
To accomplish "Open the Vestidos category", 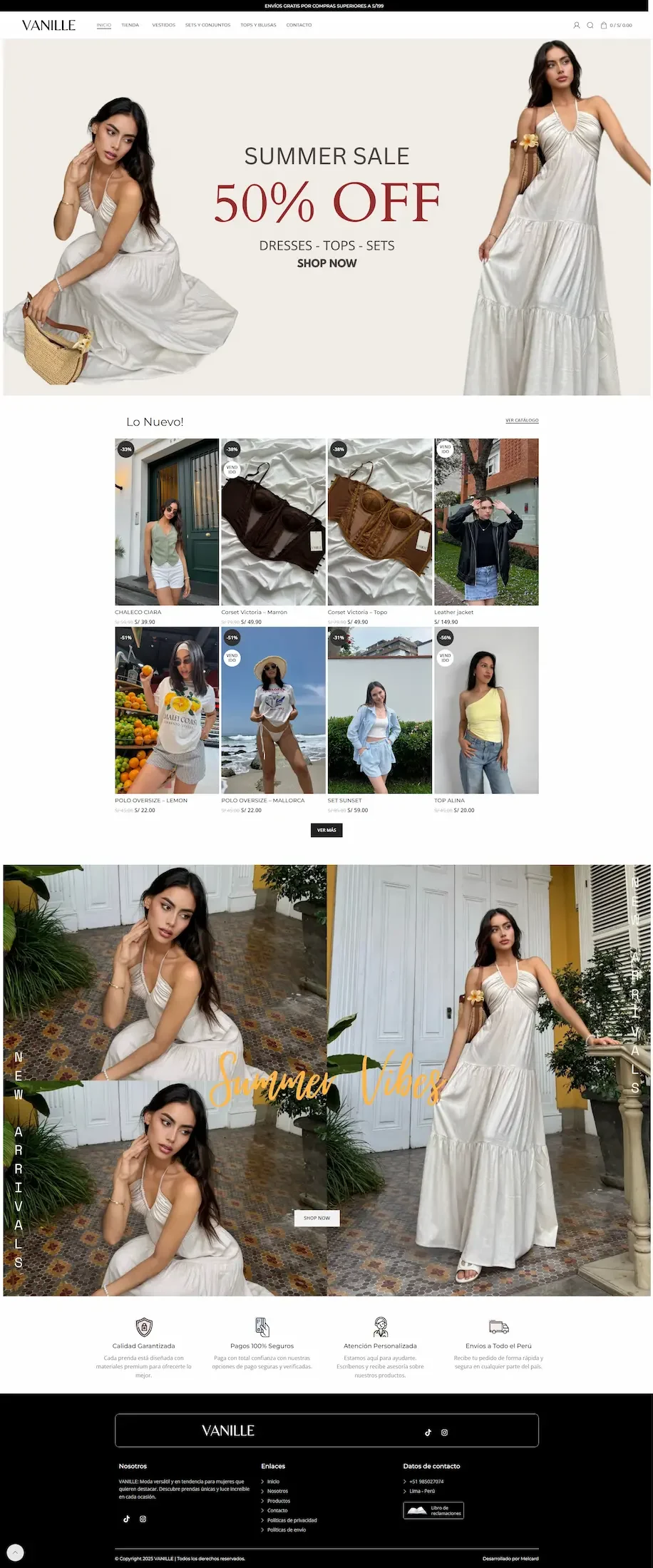I will pos(163,25).
